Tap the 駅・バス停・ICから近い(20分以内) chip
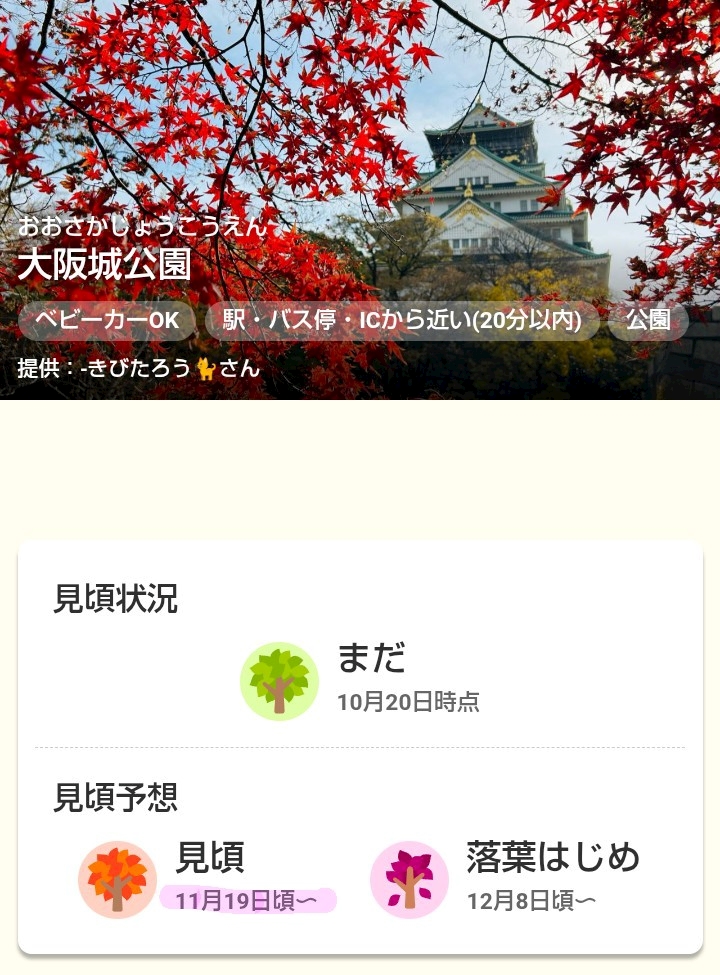The width and height of the screenshot is (720, 975). (x=402, y=320)
